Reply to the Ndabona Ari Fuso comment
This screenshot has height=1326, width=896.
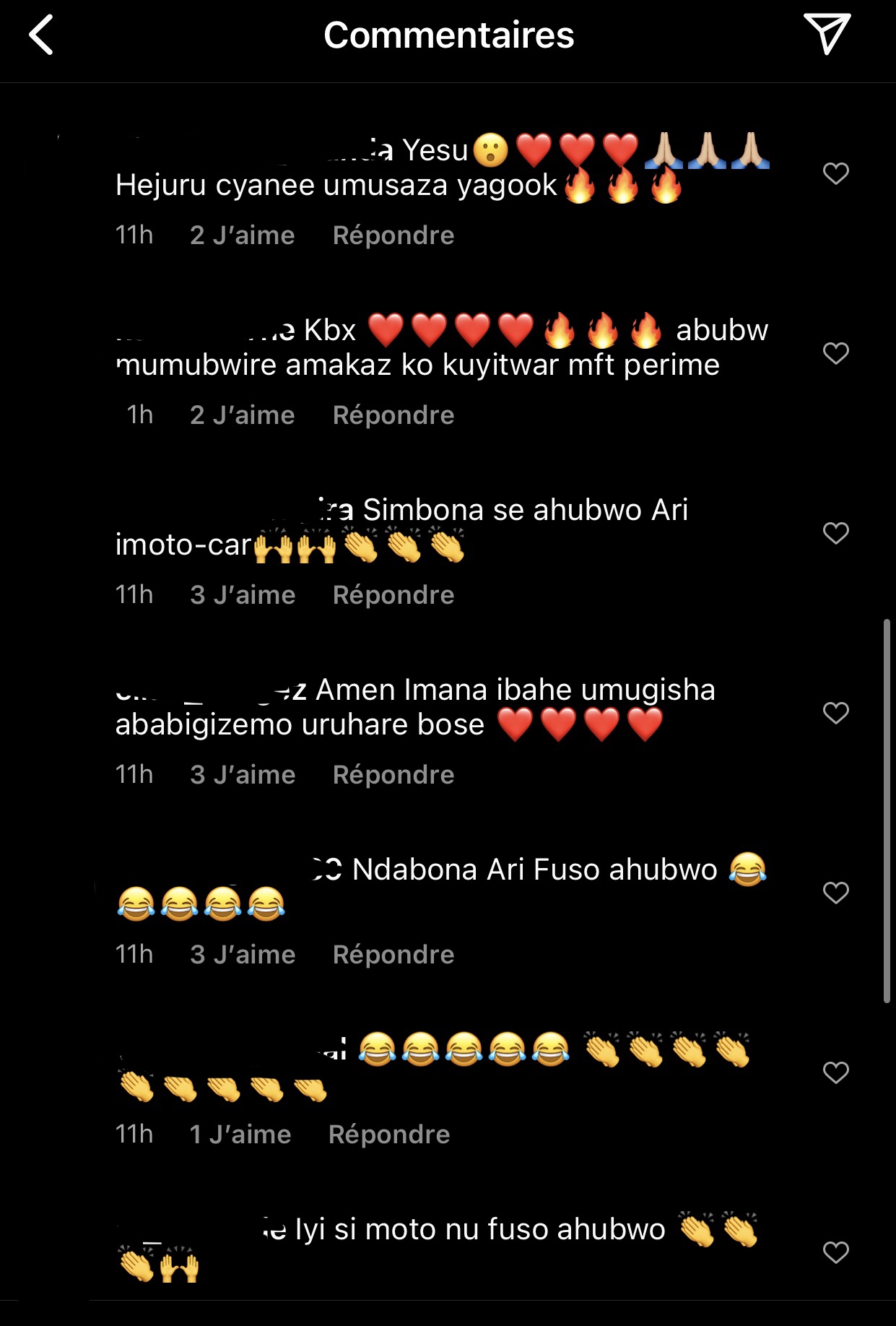(393, 955)
